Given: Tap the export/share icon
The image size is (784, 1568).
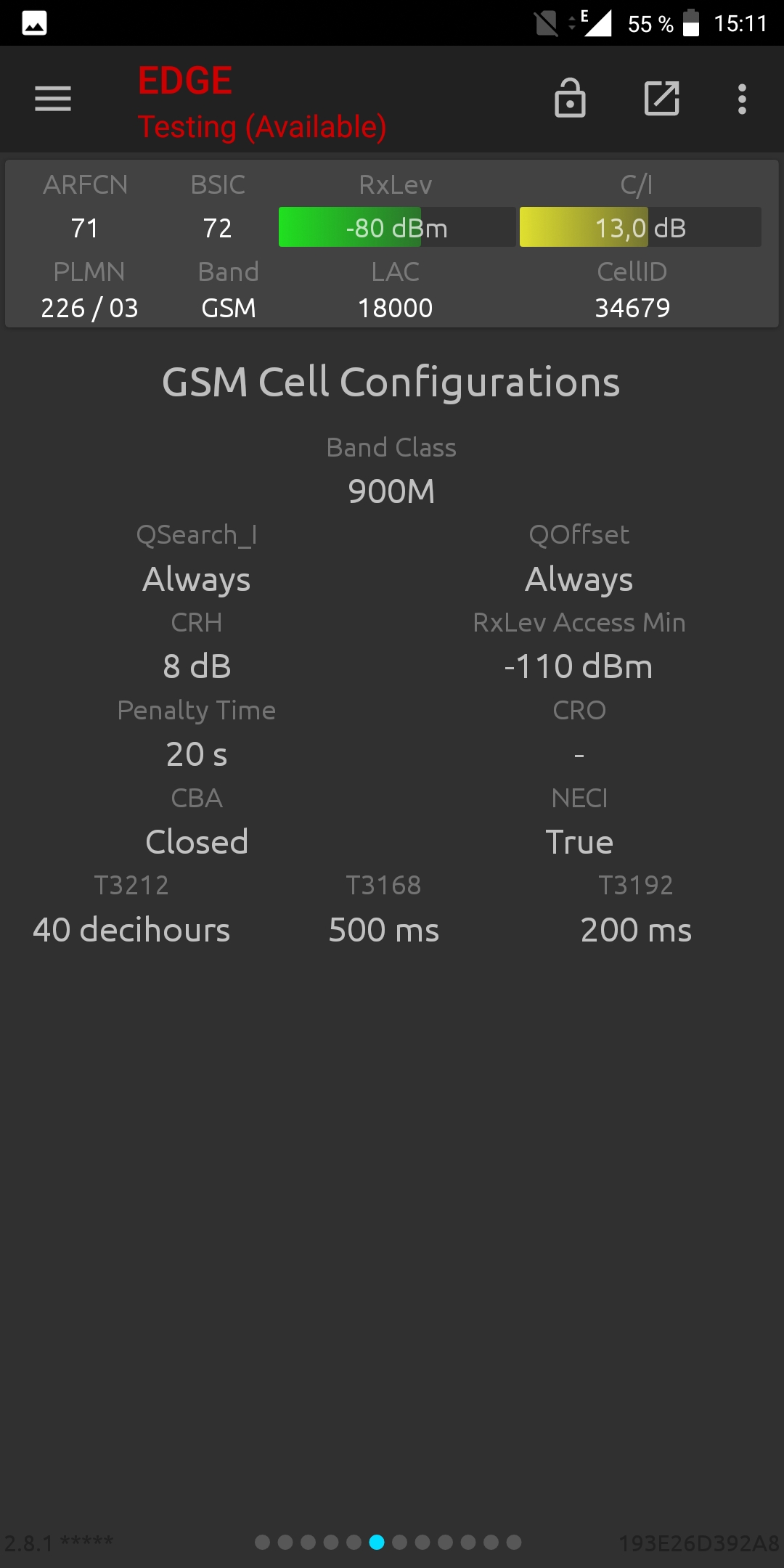Looking at the screenshot, I should point(662,99).
